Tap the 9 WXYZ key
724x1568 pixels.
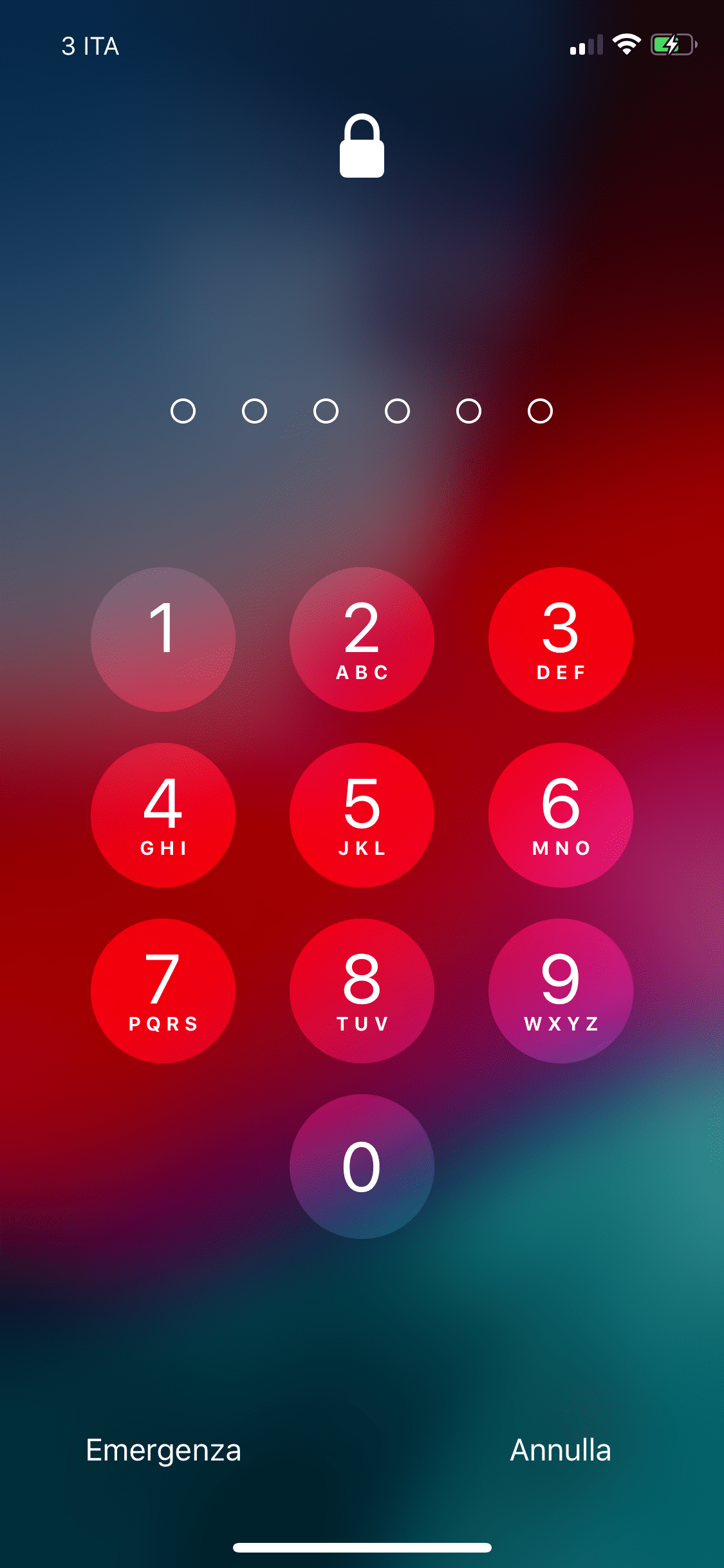[561, 991]
